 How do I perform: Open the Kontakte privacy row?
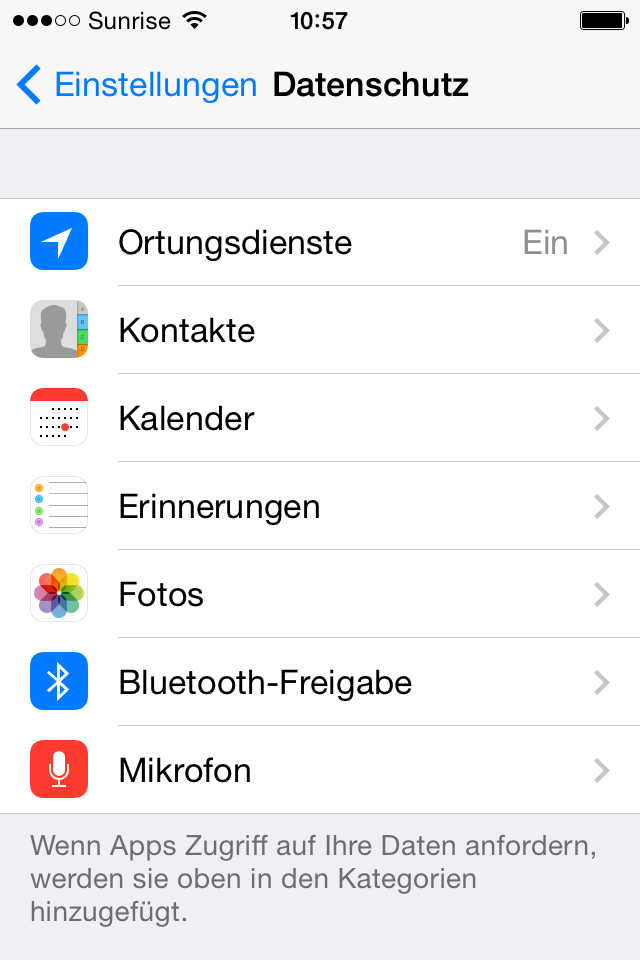click(320, 331)
